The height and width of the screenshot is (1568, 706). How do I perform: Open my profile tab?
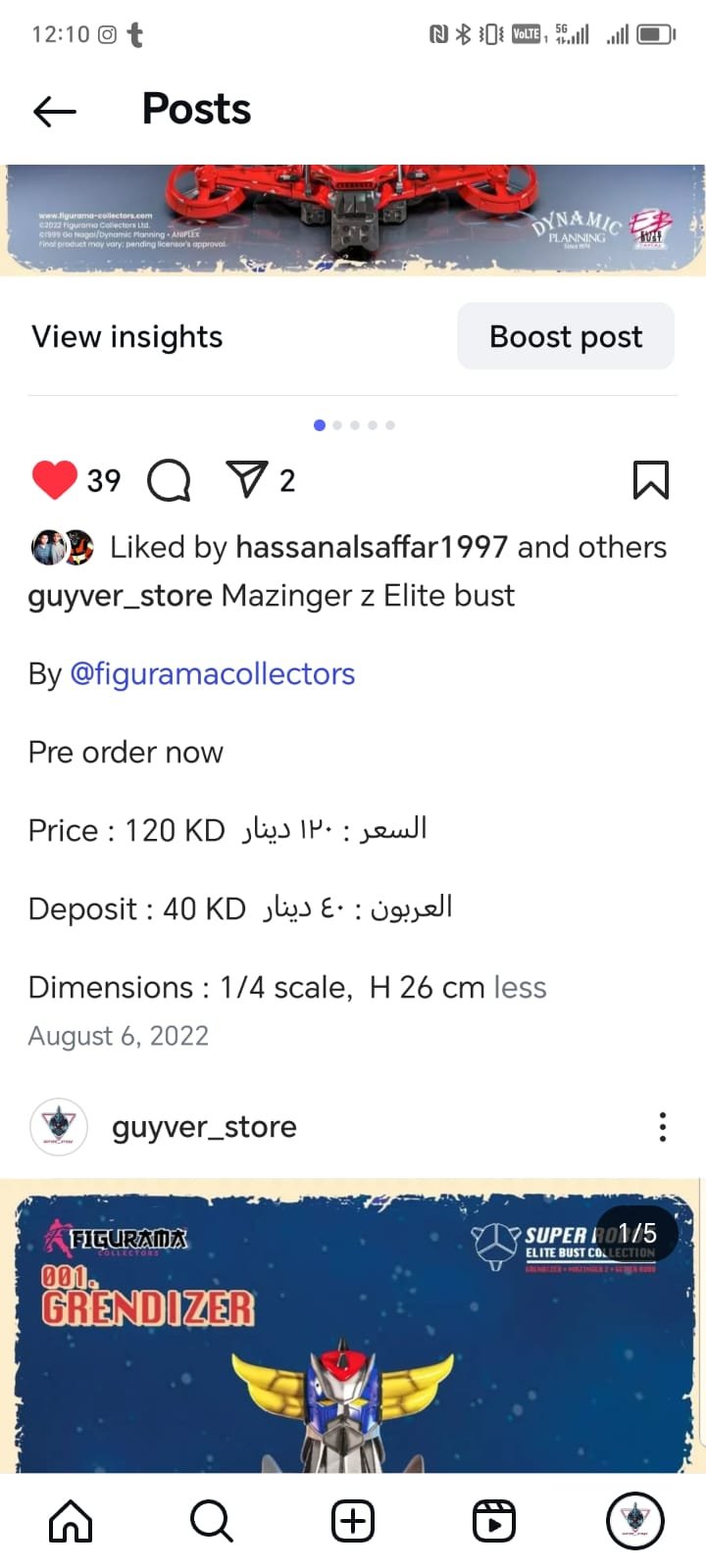635,1521
